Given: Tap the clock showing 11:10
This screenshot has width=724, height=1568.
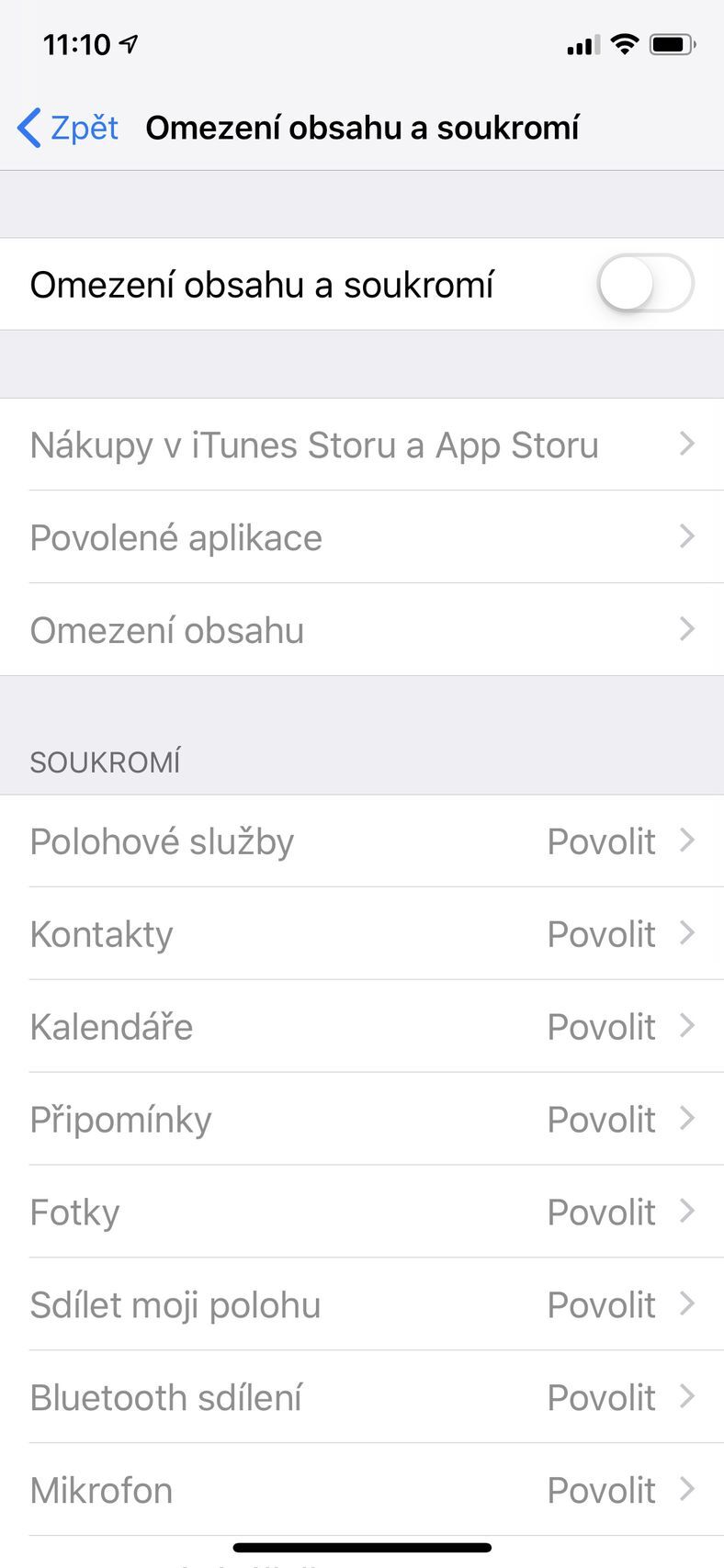Looking at the screenshot, I should [76, 43].
